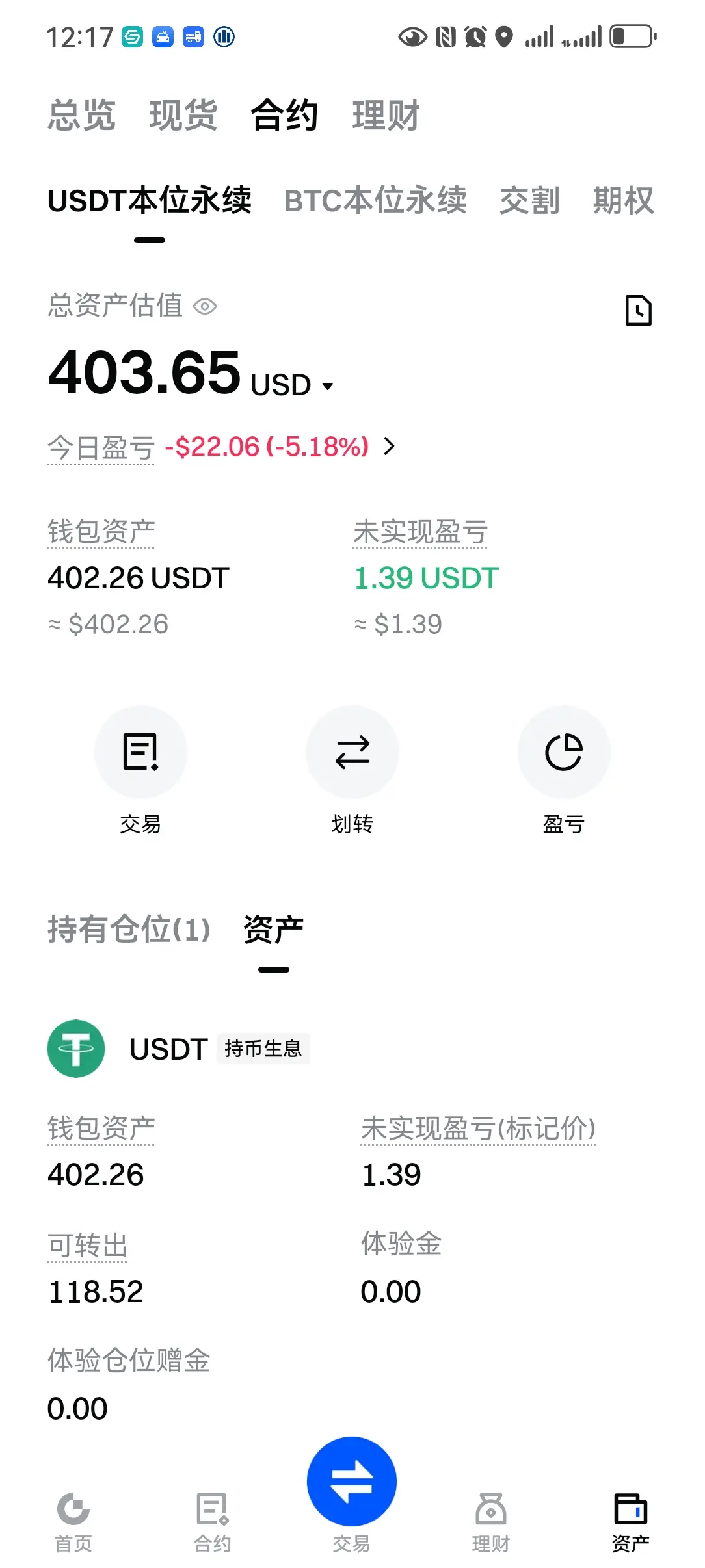Open the 交割 delivery tab
This screenshot has width=705, height=1568.
click(529, 200)
